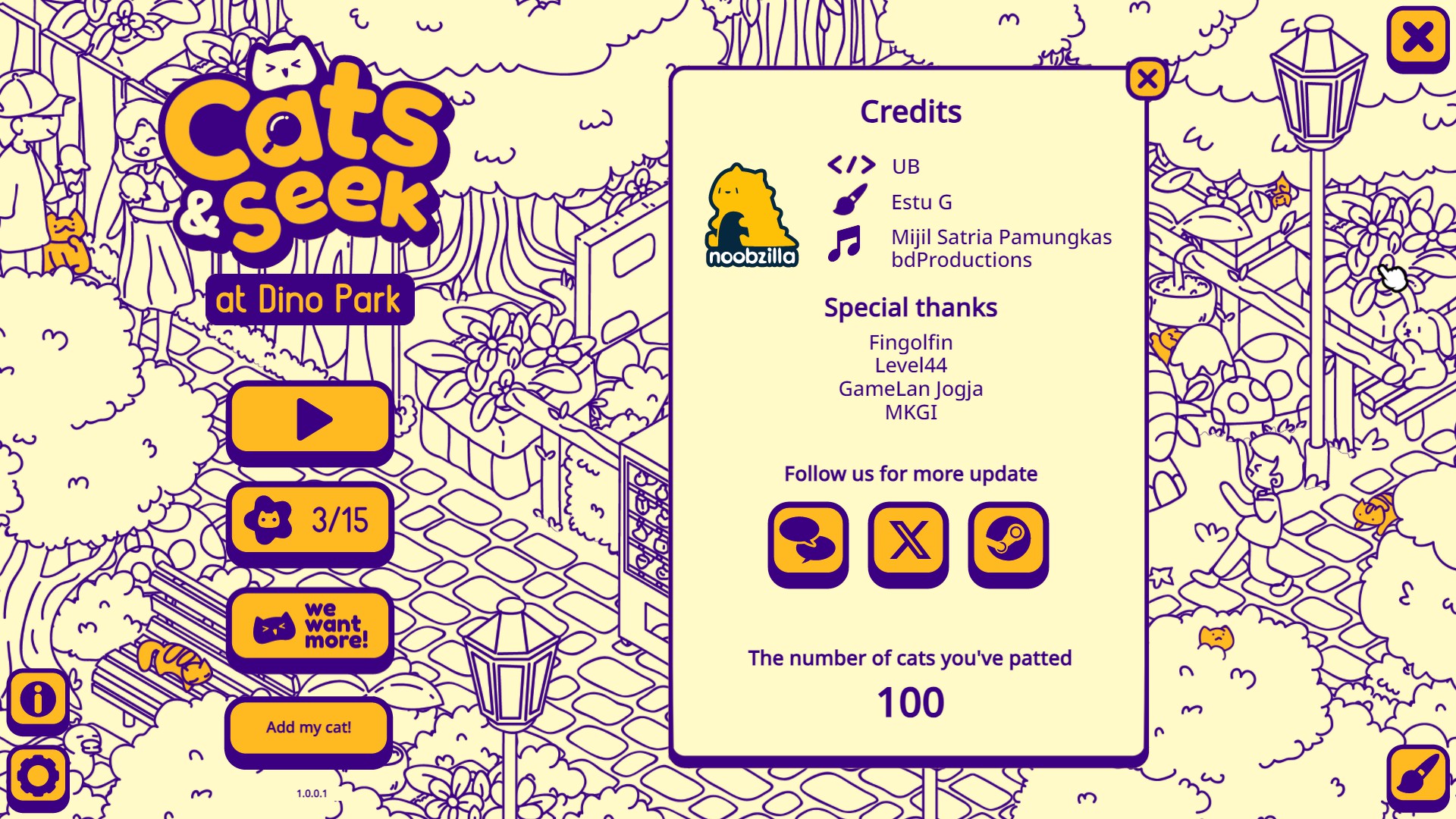Open the settings gear

(x=38, y=776)
